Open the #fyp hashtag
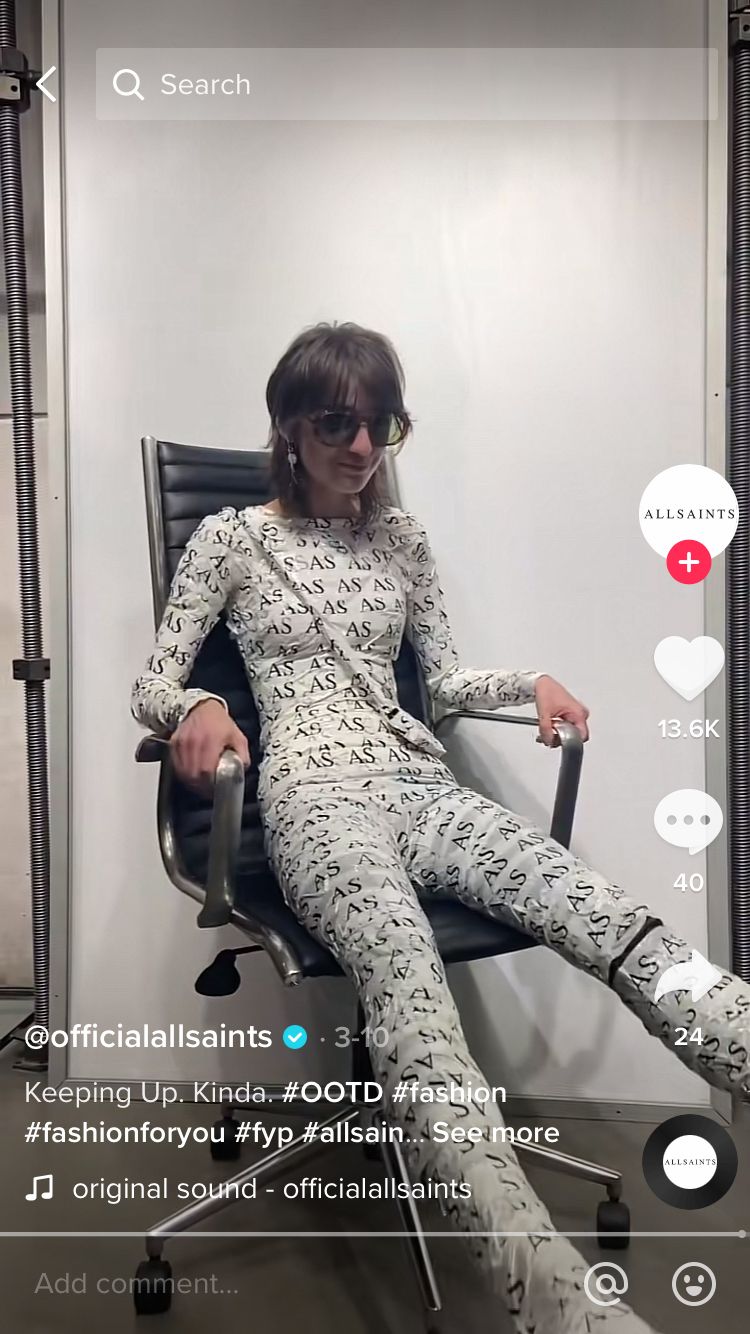The height and width of the screenshot is (1334, 750). [264, 1133]
